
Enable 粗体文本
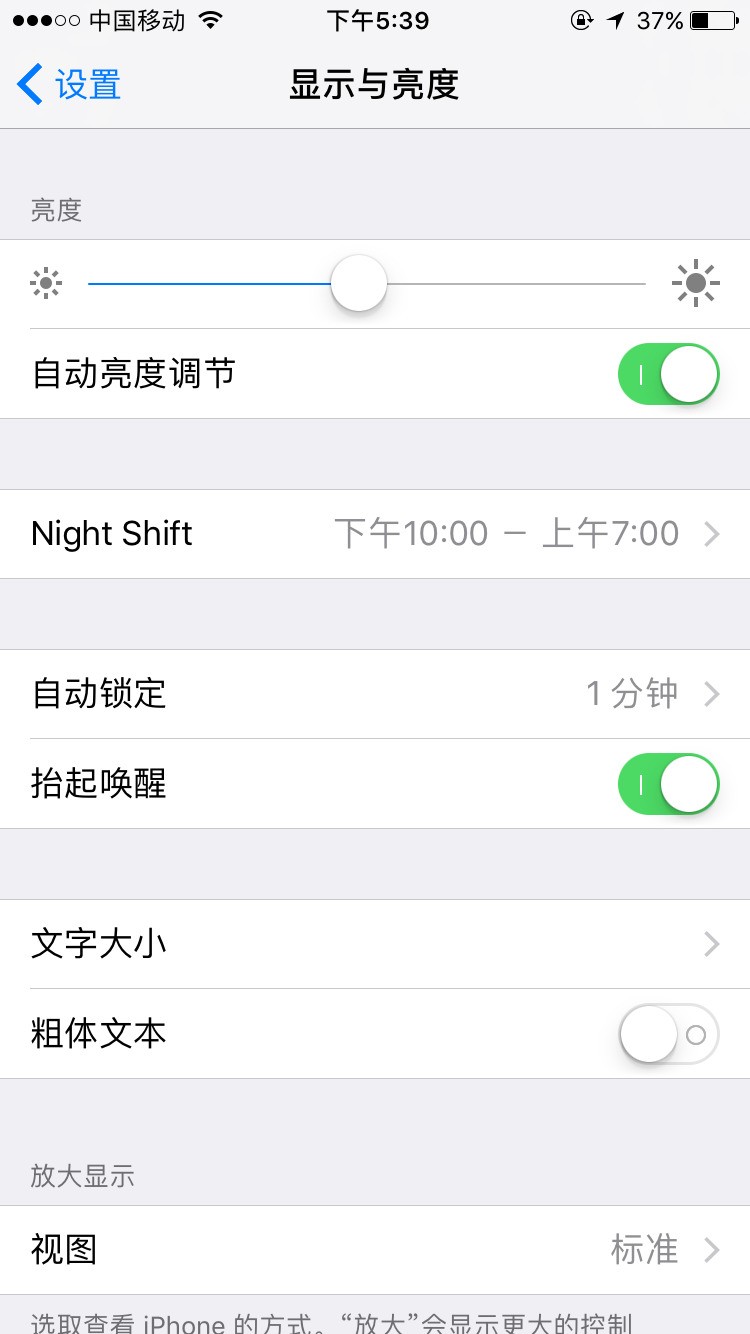[668, 1034]
